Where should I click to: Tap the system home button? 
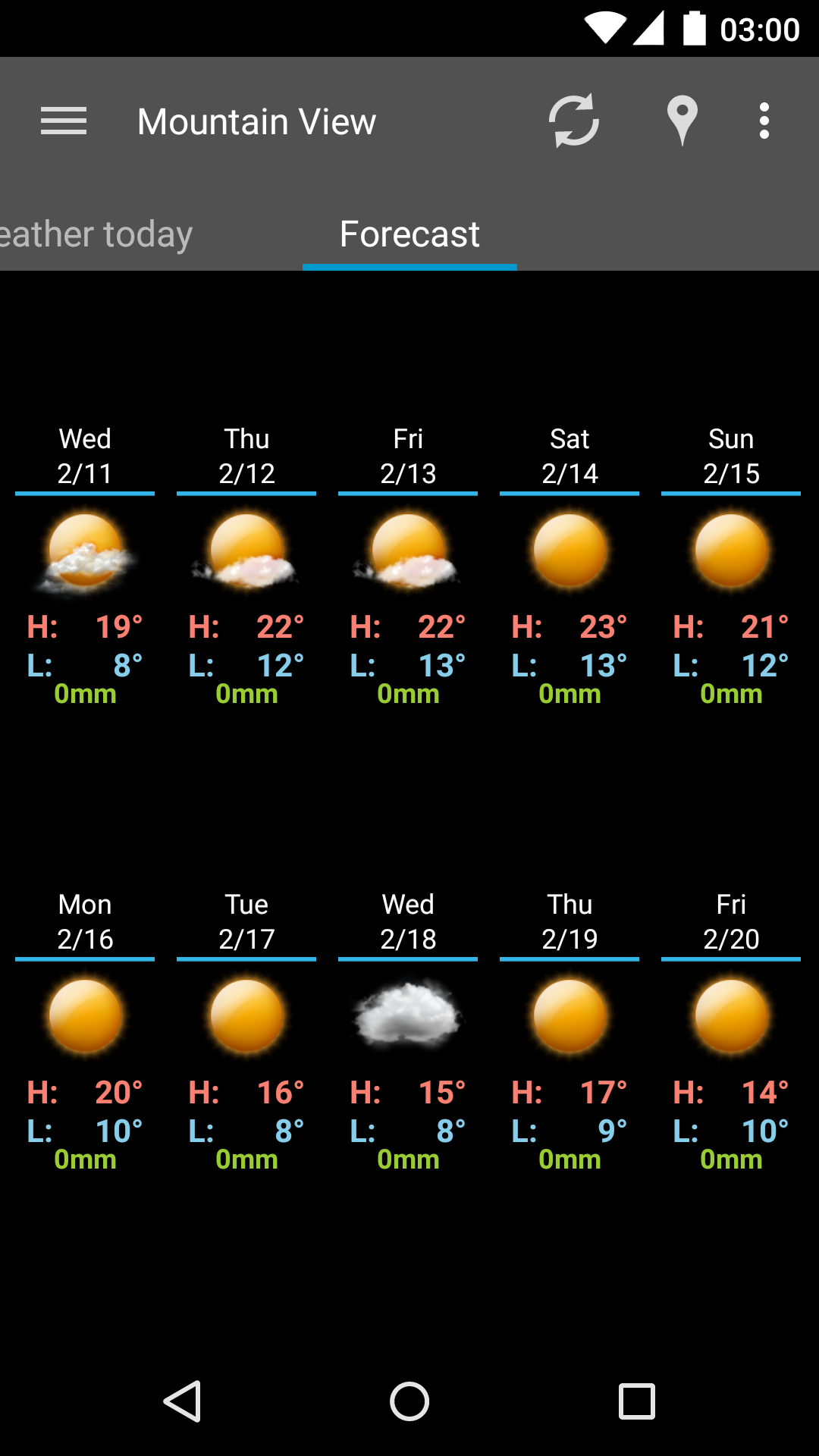click(409, 1401)
